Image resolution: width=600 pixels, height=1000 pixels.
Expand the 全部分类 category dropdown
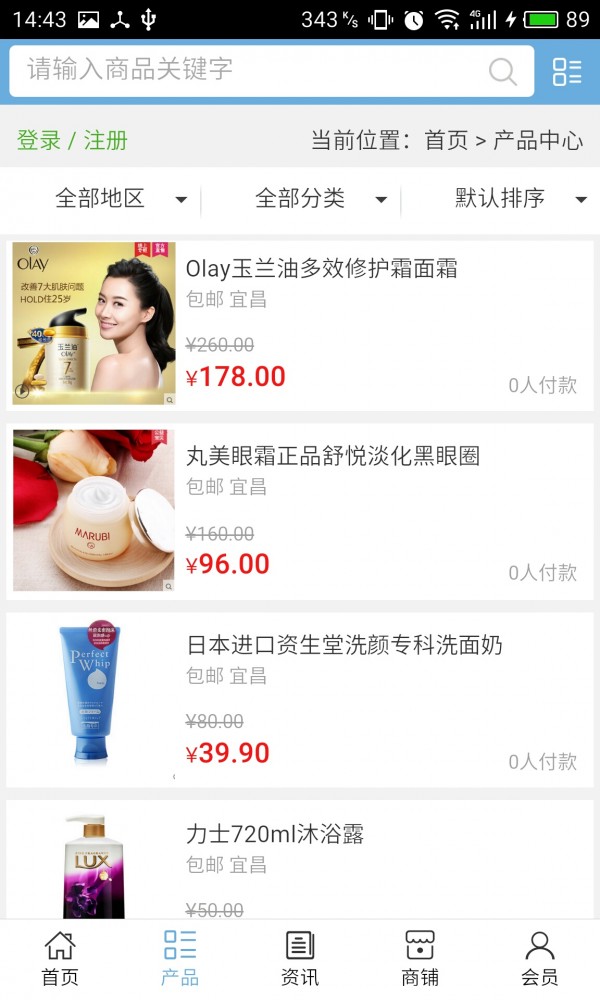click(x=320, y=199)
